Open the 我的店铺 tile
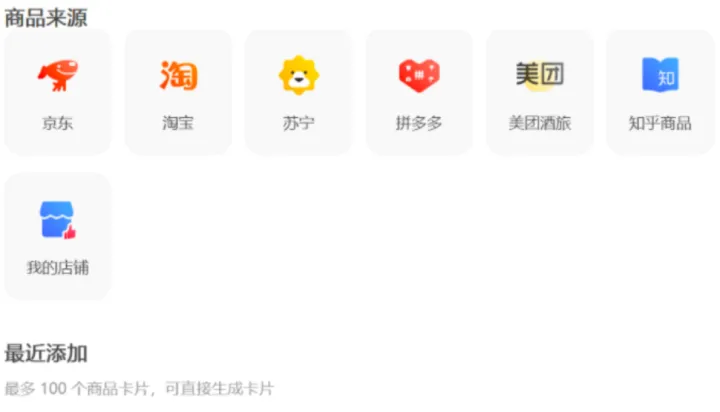720x412 pixels. pos(58,236)
